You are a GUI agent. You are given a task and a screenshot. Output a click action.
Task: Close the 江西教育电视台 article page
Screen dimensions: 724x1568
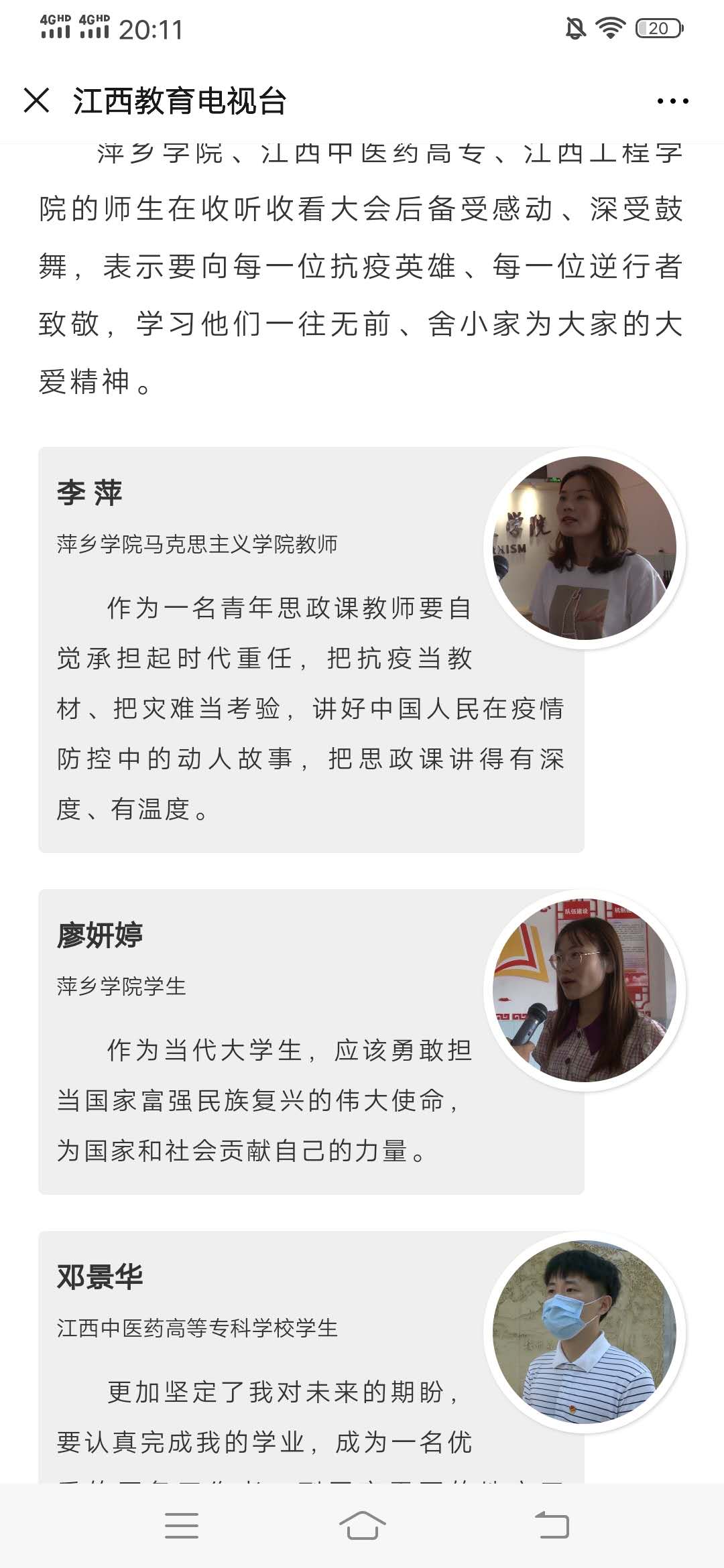pos(37,101)
